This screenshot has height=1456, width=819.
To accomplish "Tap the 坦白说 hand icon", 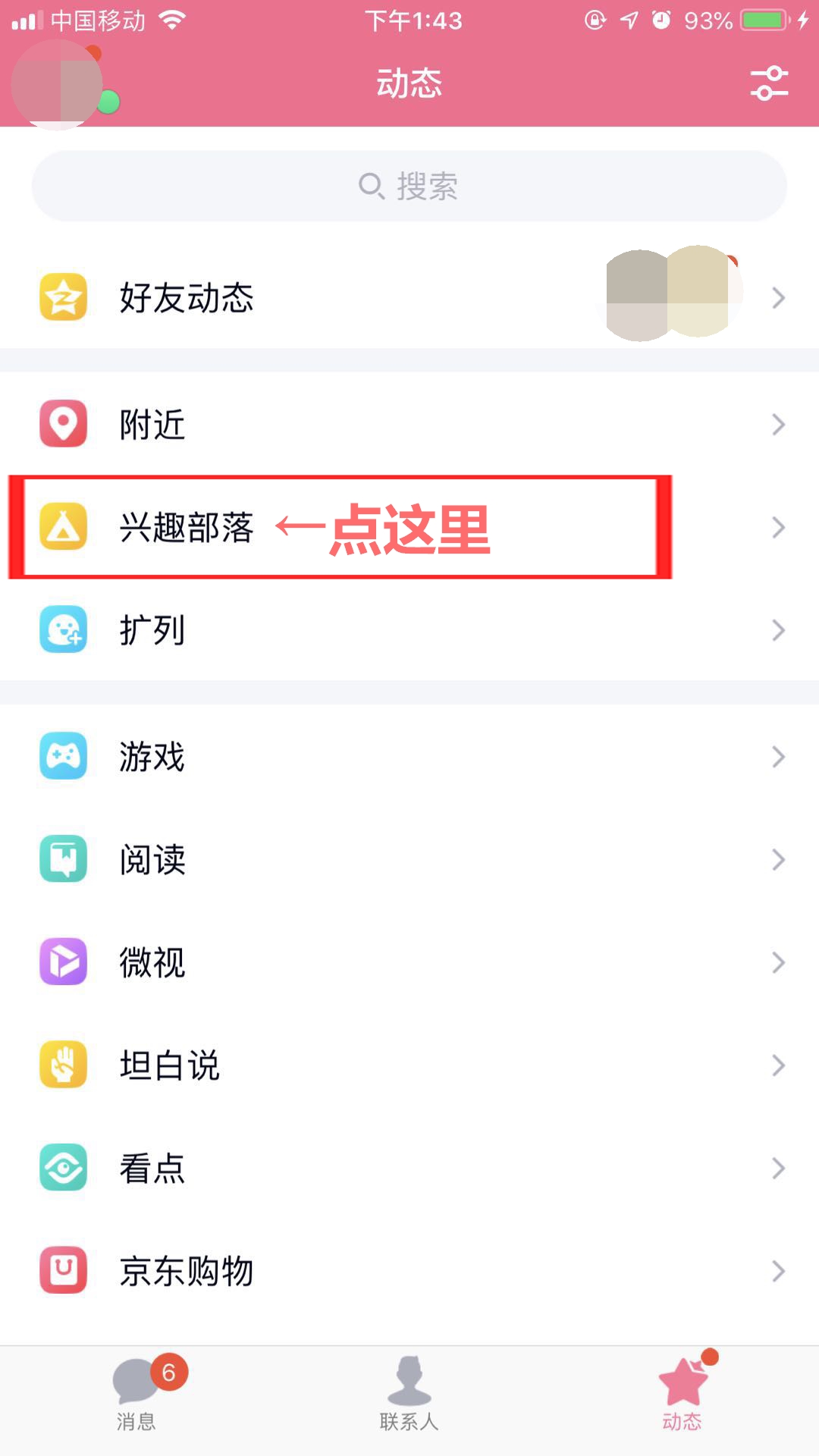I will pyautogui.click(x=63, y=1065).
